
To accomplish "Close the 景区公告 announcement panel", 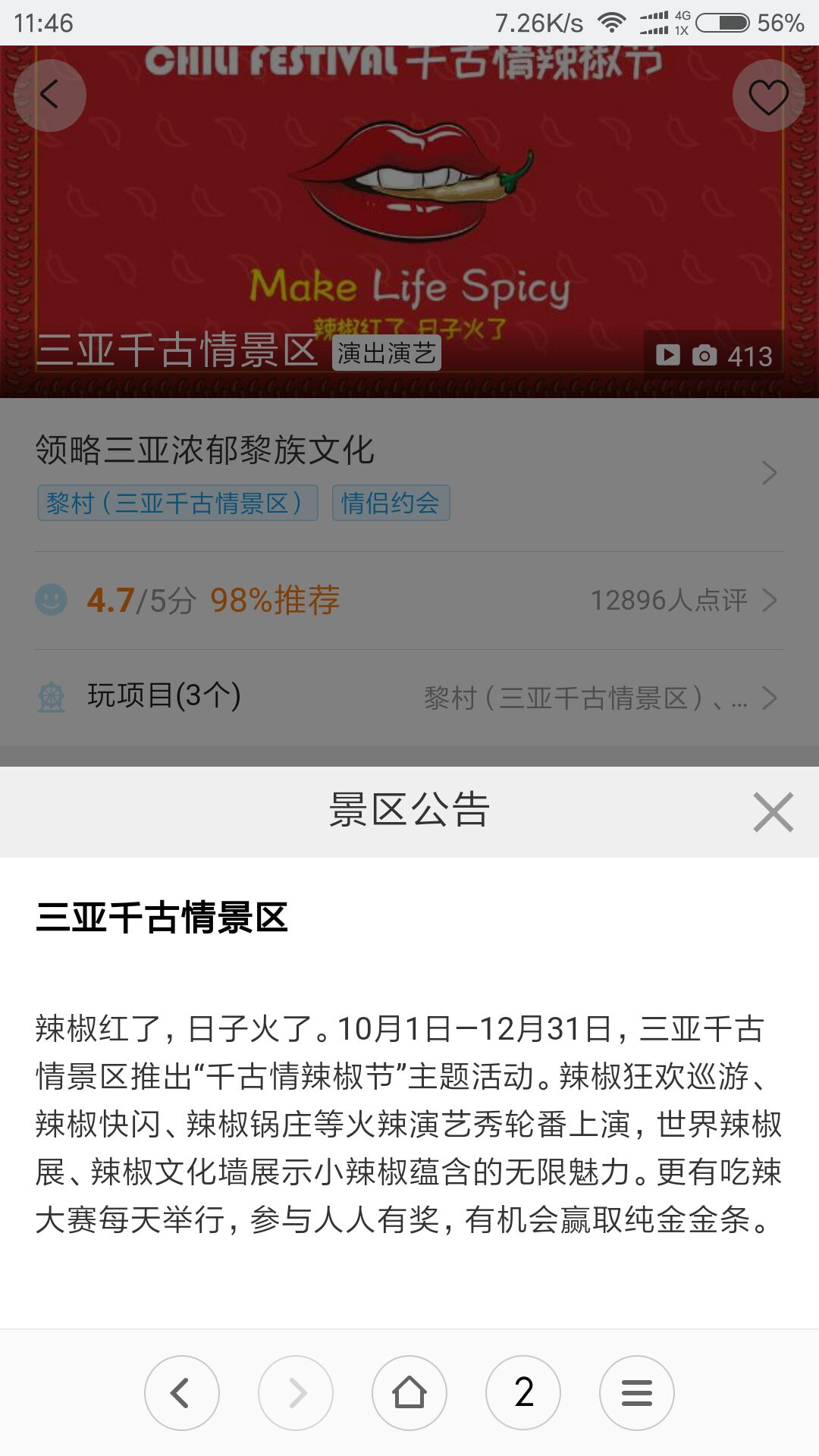I will 773,811.
